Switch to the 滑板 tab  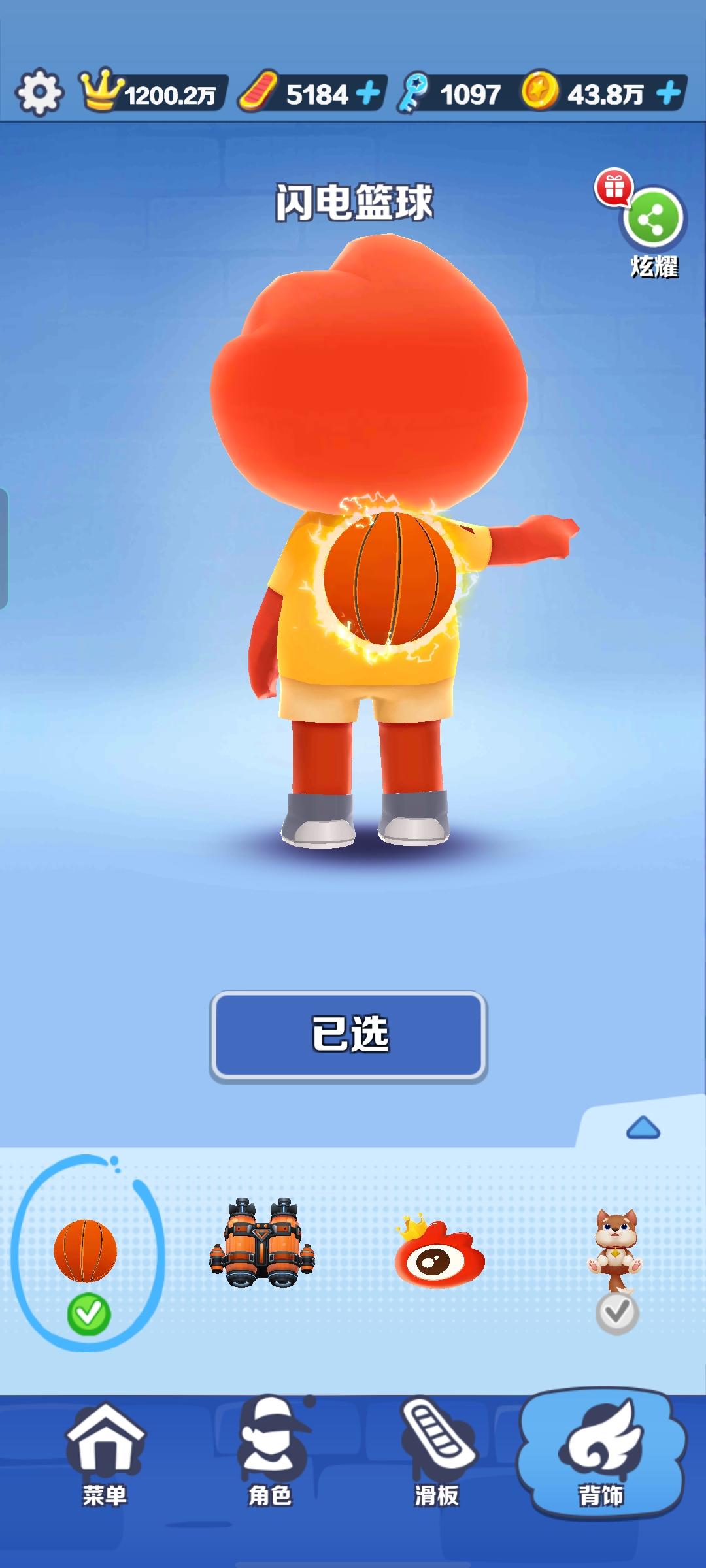click(437, 1455)
